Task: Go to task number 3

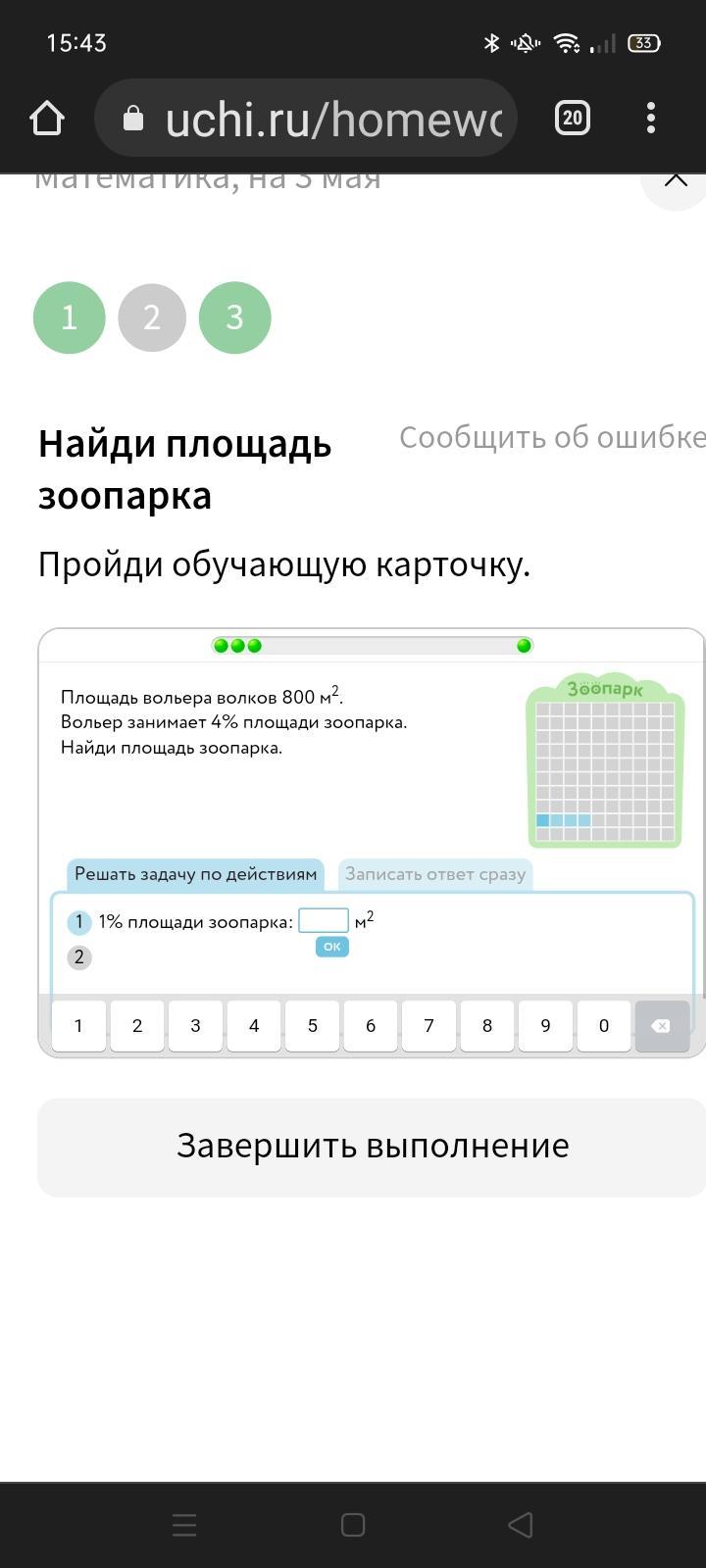Action: pos(234,318)
